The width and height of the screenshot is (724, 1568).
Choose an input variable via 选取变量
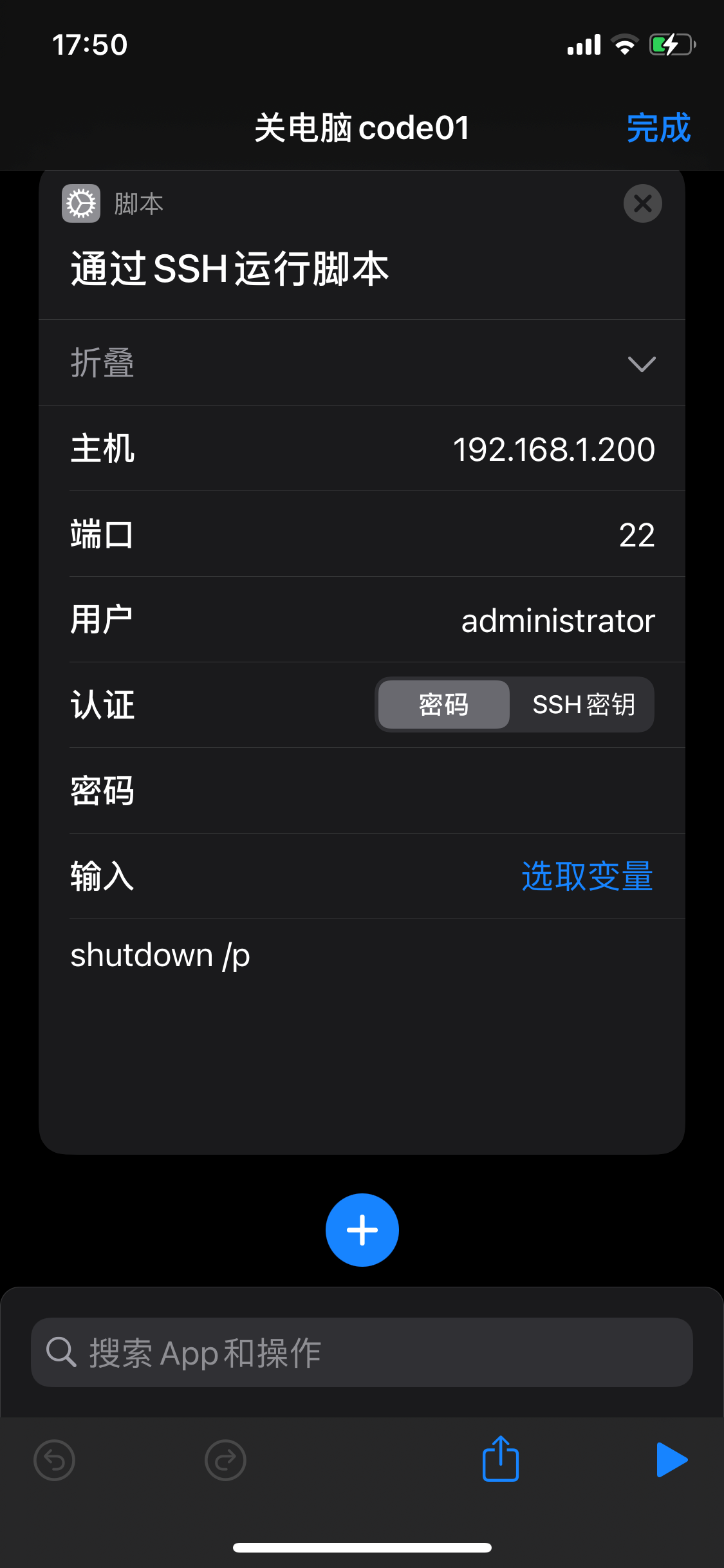(x=587, y=877)
